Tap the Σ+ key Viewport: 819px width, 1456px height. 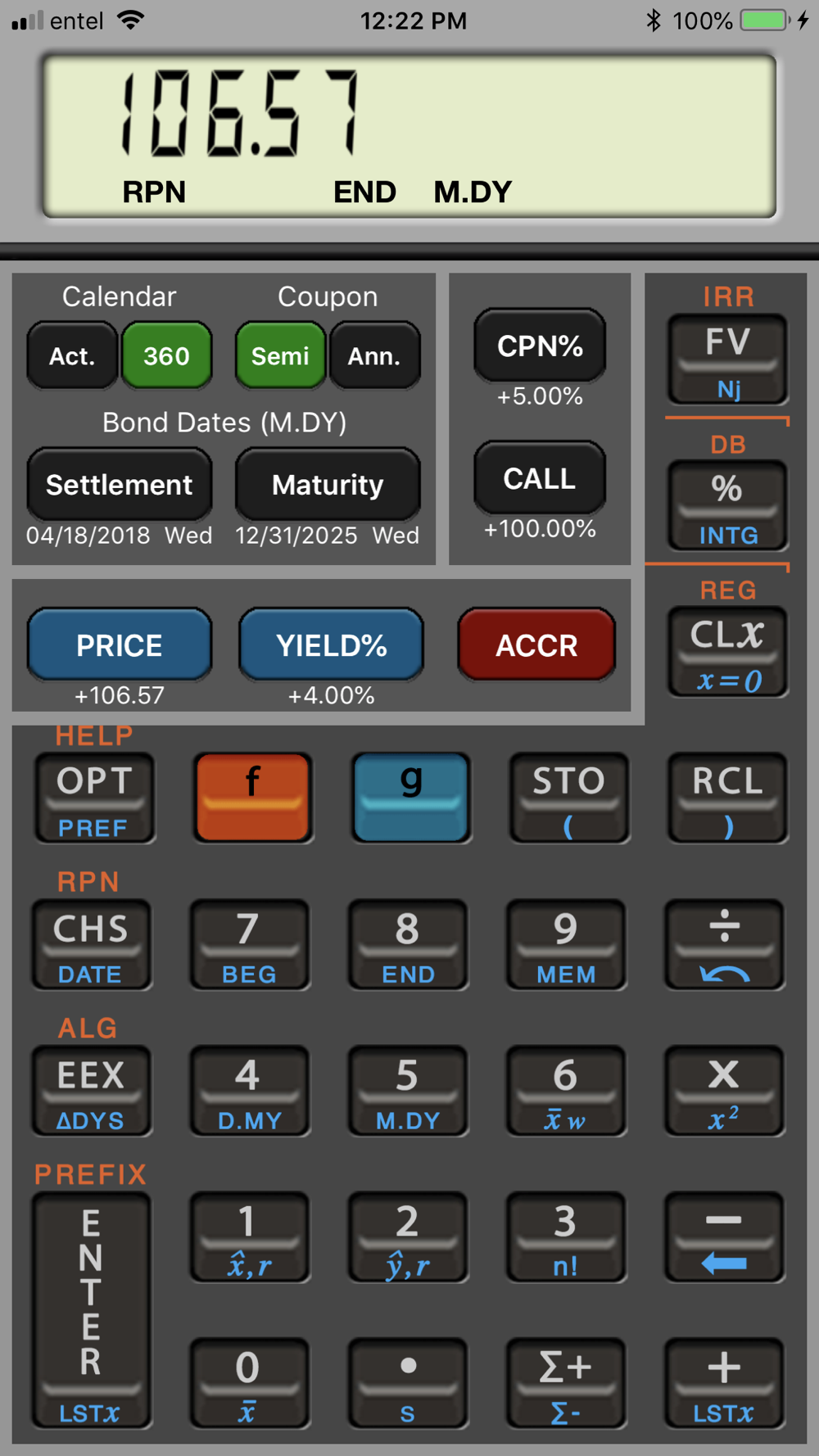[566, 1383]
